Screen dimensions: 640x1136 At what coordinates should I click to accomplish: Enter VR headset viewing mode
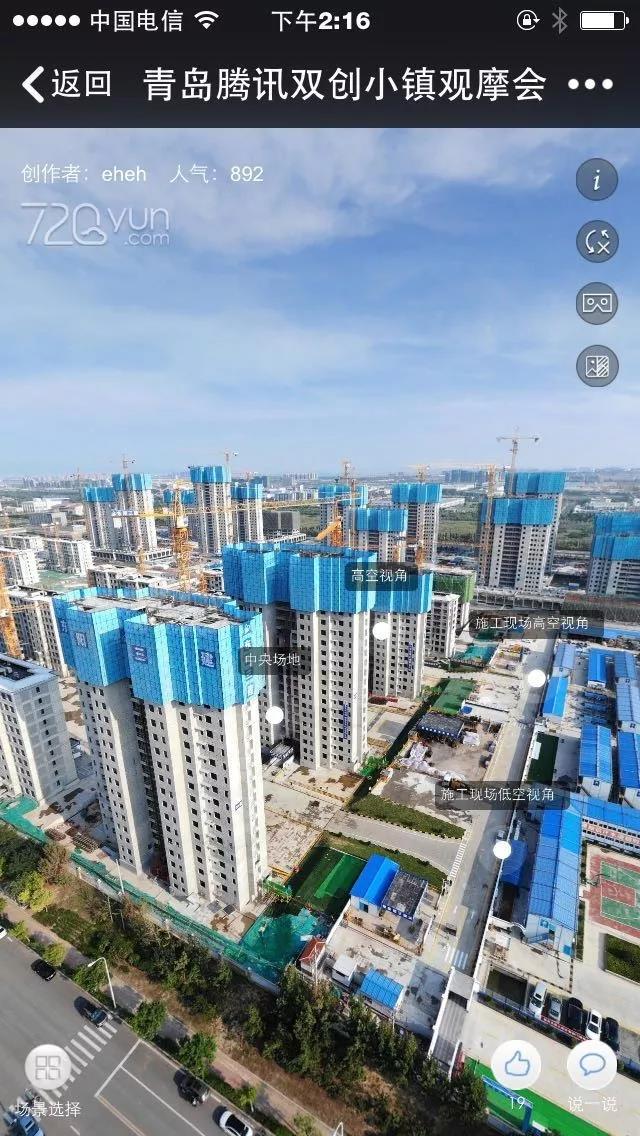[597, 304]
